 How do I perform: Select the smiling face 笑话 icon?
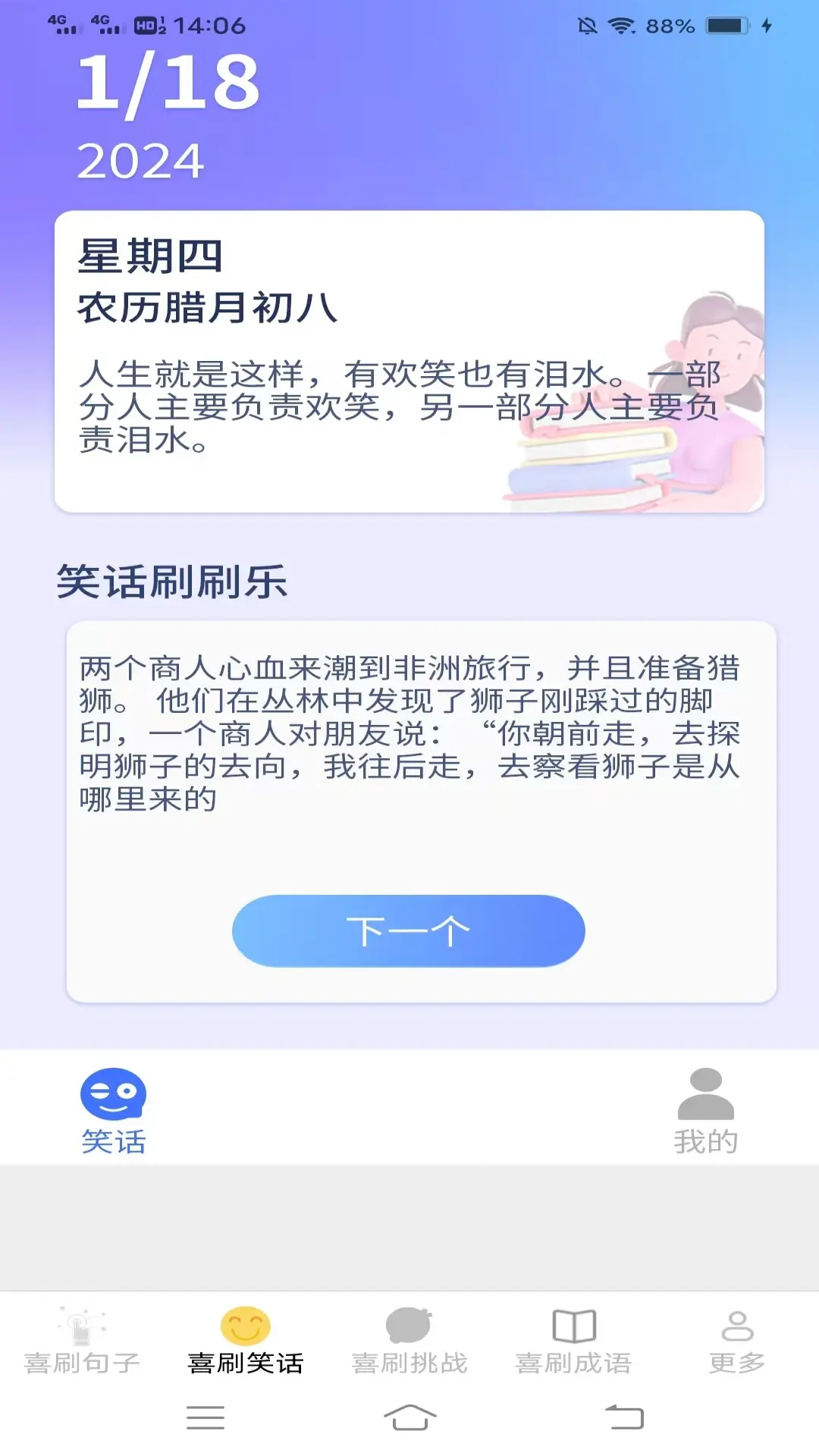click(114, 1092)
